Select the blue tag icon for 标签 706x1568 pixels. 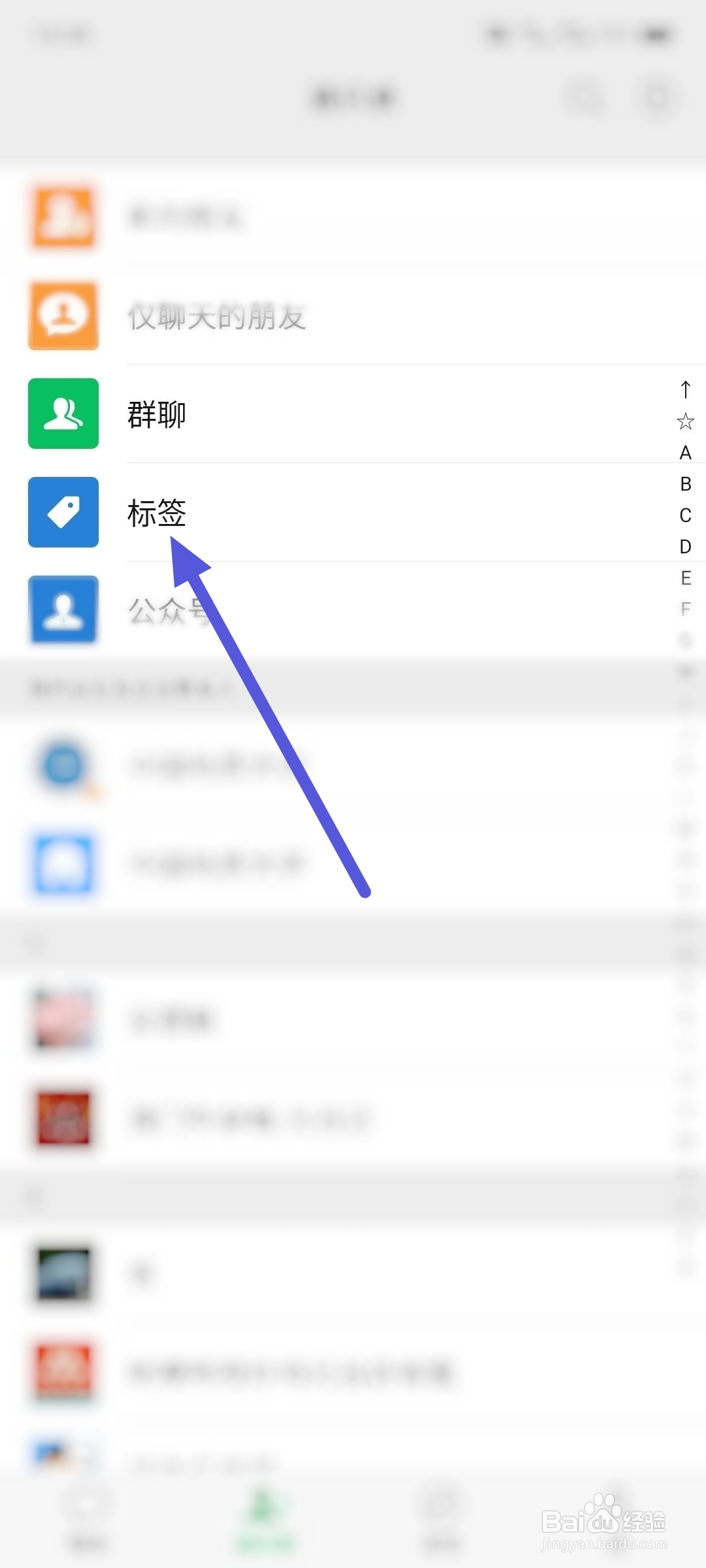pyautogui.click(x=63, y=512)
